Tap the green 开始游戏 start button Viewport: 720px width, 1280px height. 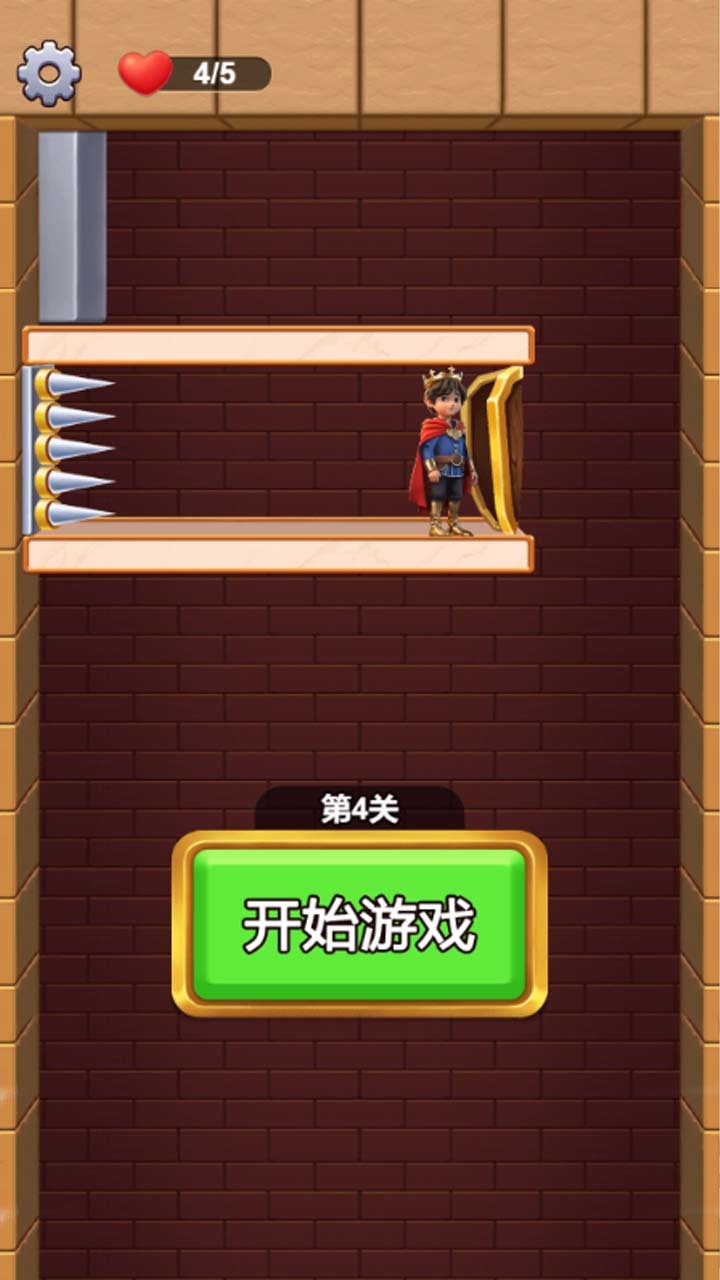(359, 925)
